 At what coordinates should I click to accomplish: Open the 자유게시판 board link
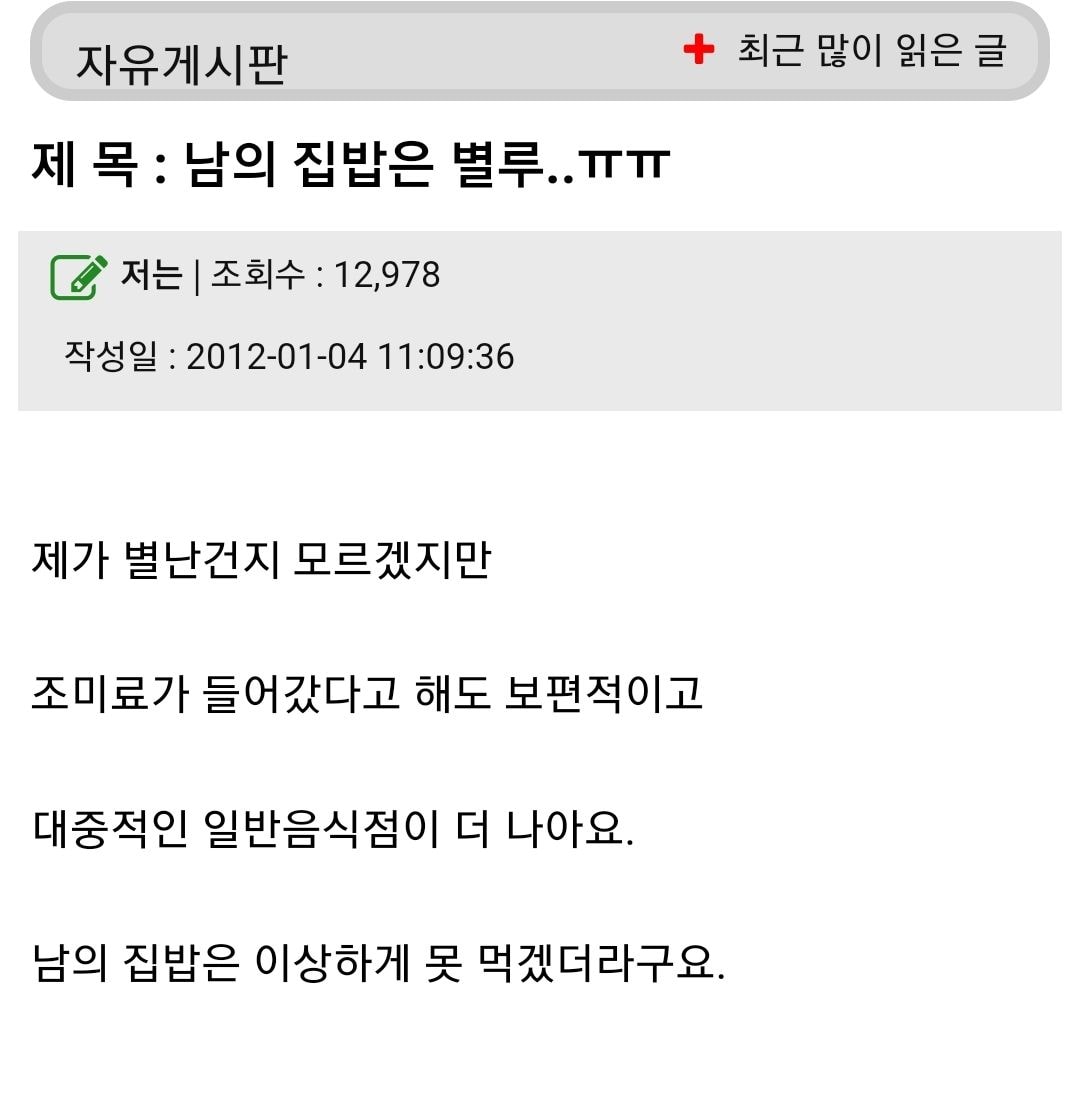click(181, 63)
